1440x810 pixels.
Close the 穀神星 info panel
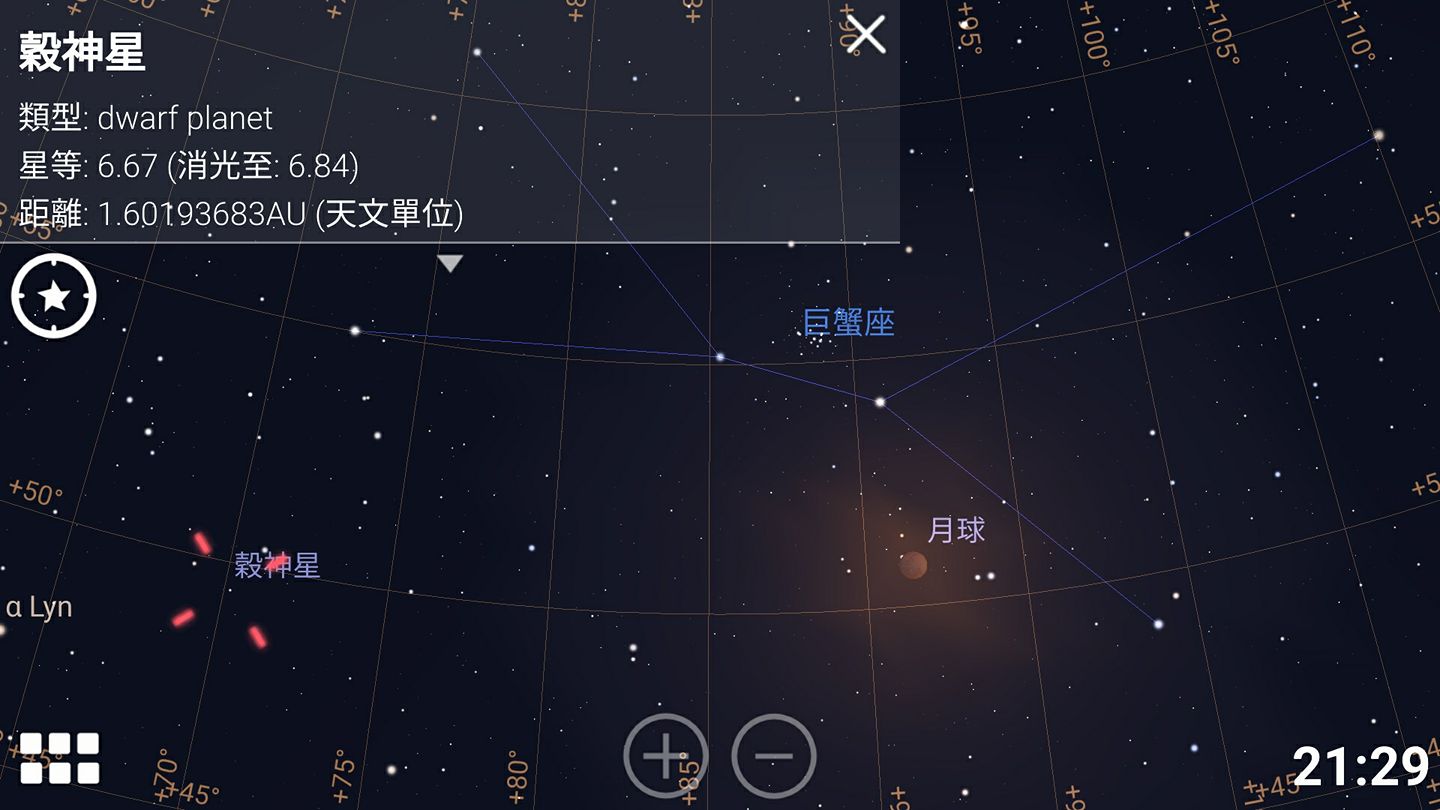click(x=866, y=35)
